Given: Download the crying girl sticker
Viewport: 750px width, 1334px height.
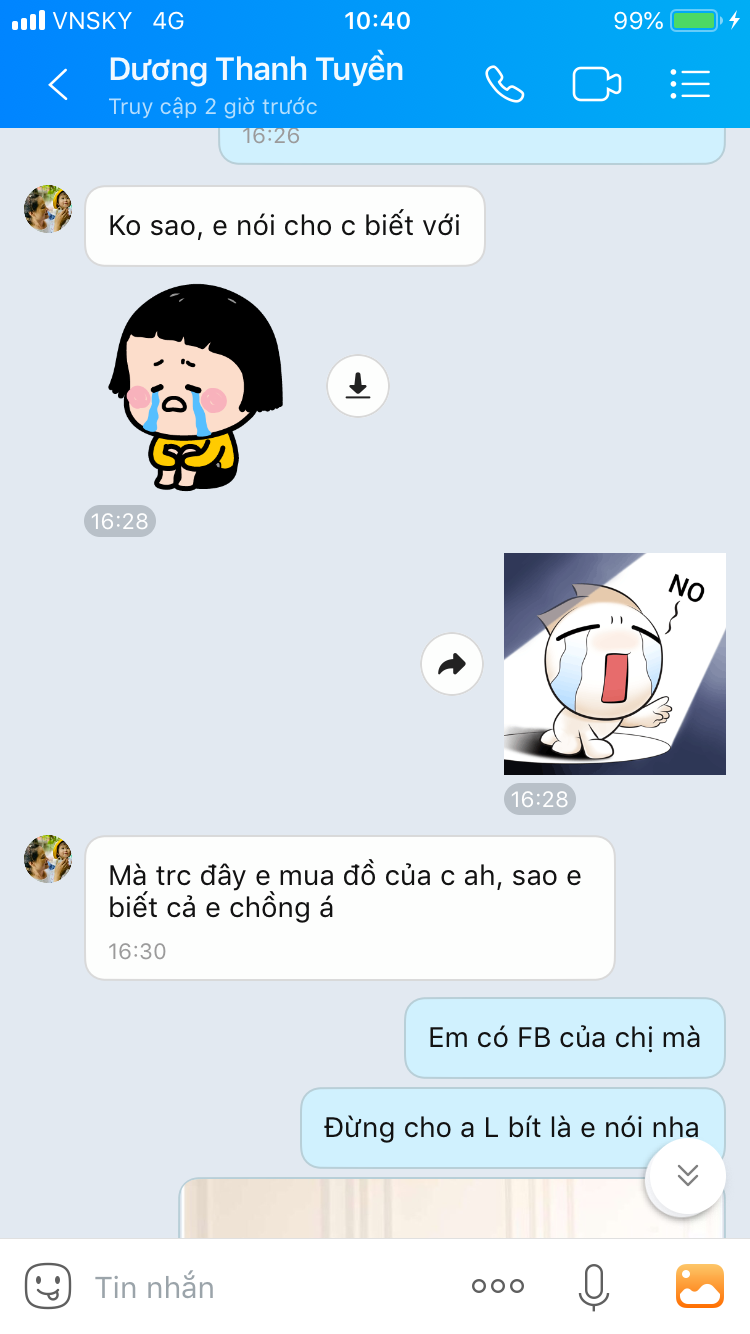Looking at the screenshot, I should [x=358, y=385].
